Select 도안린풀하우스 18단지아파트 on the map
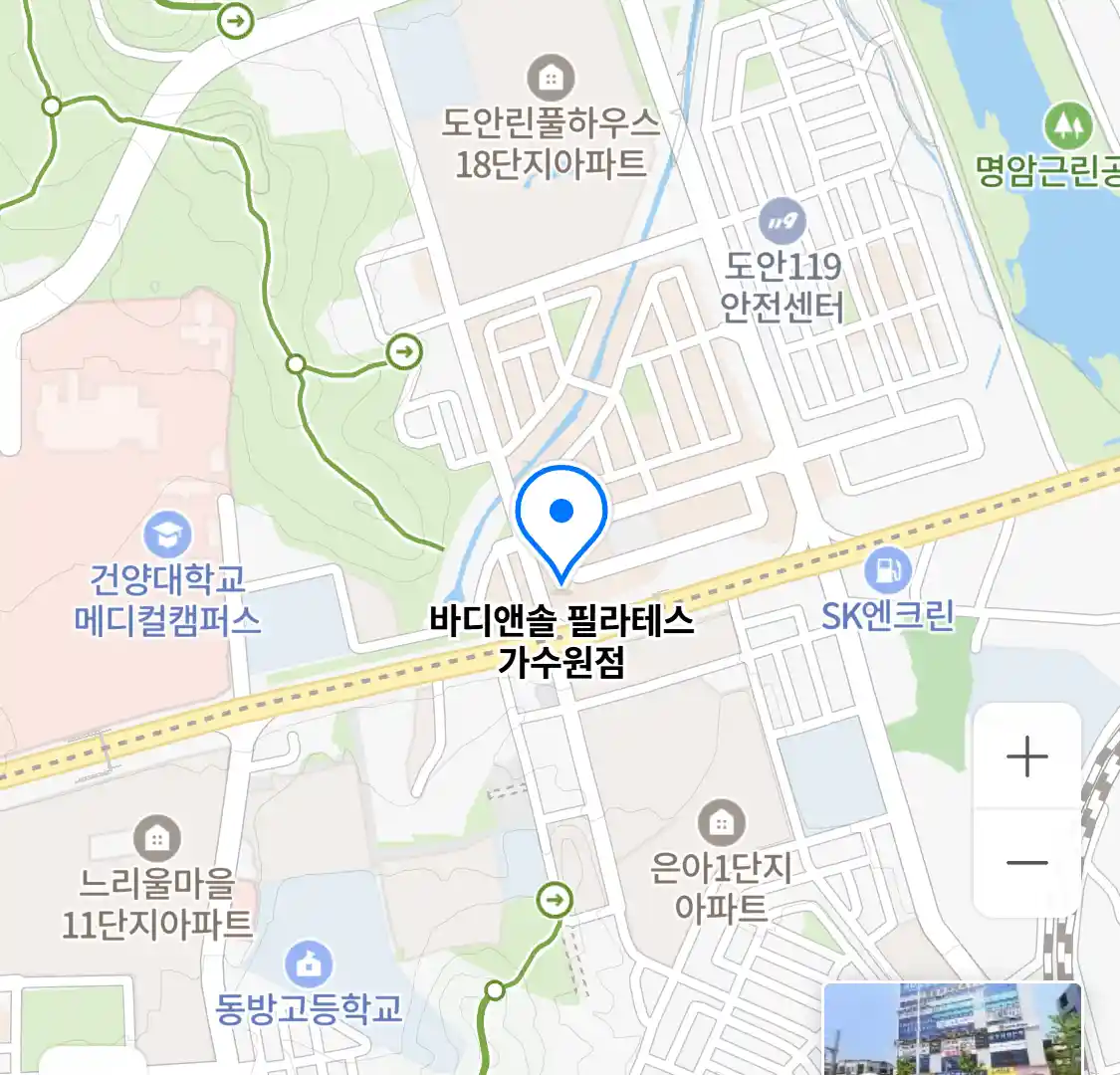This screenshot has height=1075, width=1120. tap(551, 77)
